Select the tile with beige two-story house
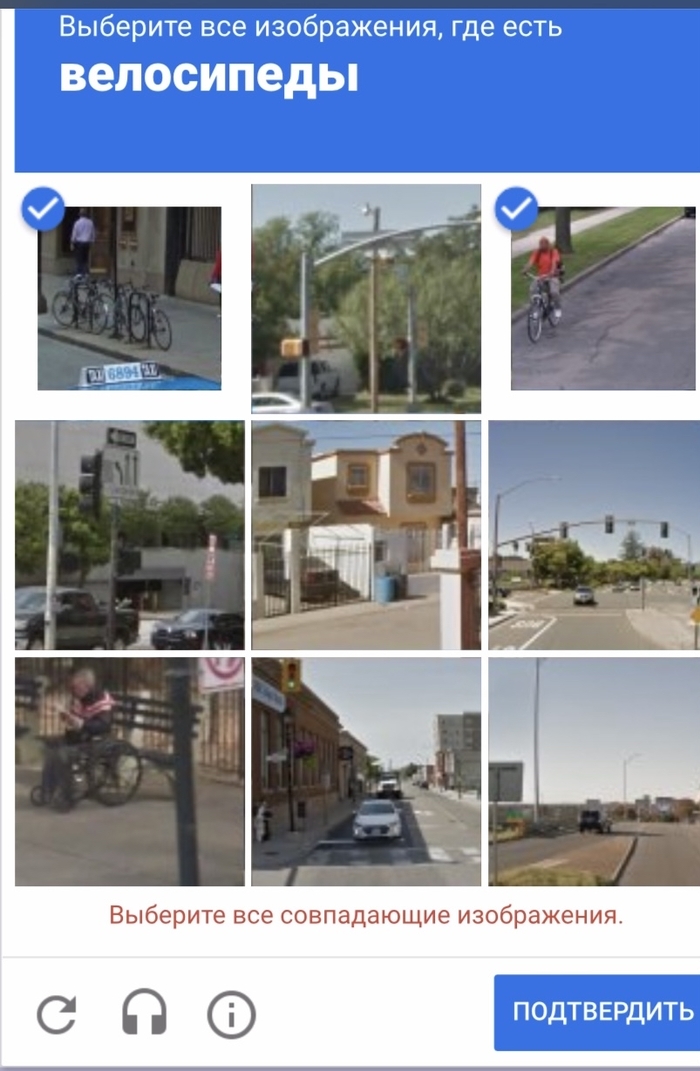 point(366,535)
